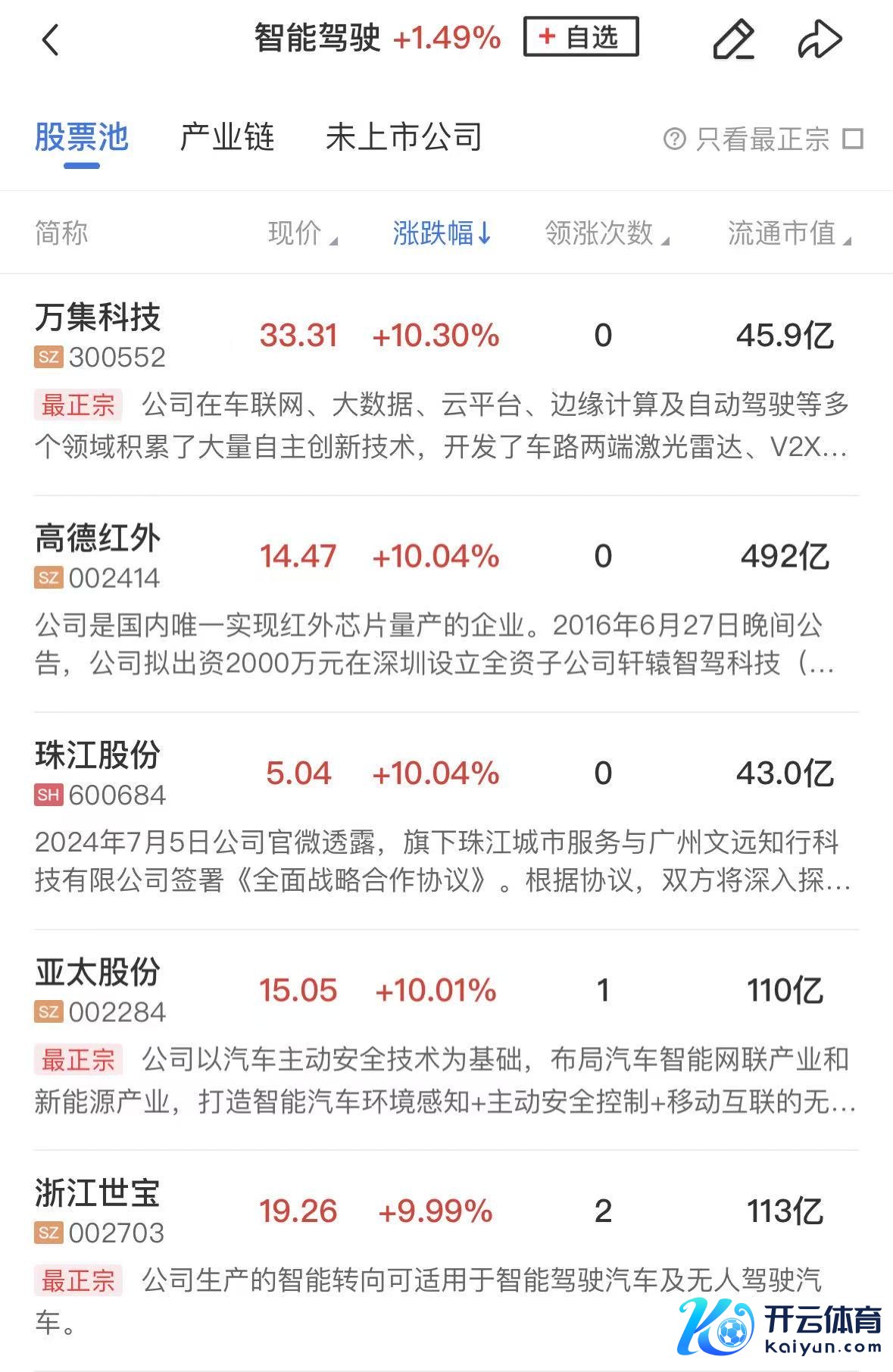This screenshot has height=1372, width=893.
Task: Share this 智能驾驶 page
Action: click(x=820, y=39)
